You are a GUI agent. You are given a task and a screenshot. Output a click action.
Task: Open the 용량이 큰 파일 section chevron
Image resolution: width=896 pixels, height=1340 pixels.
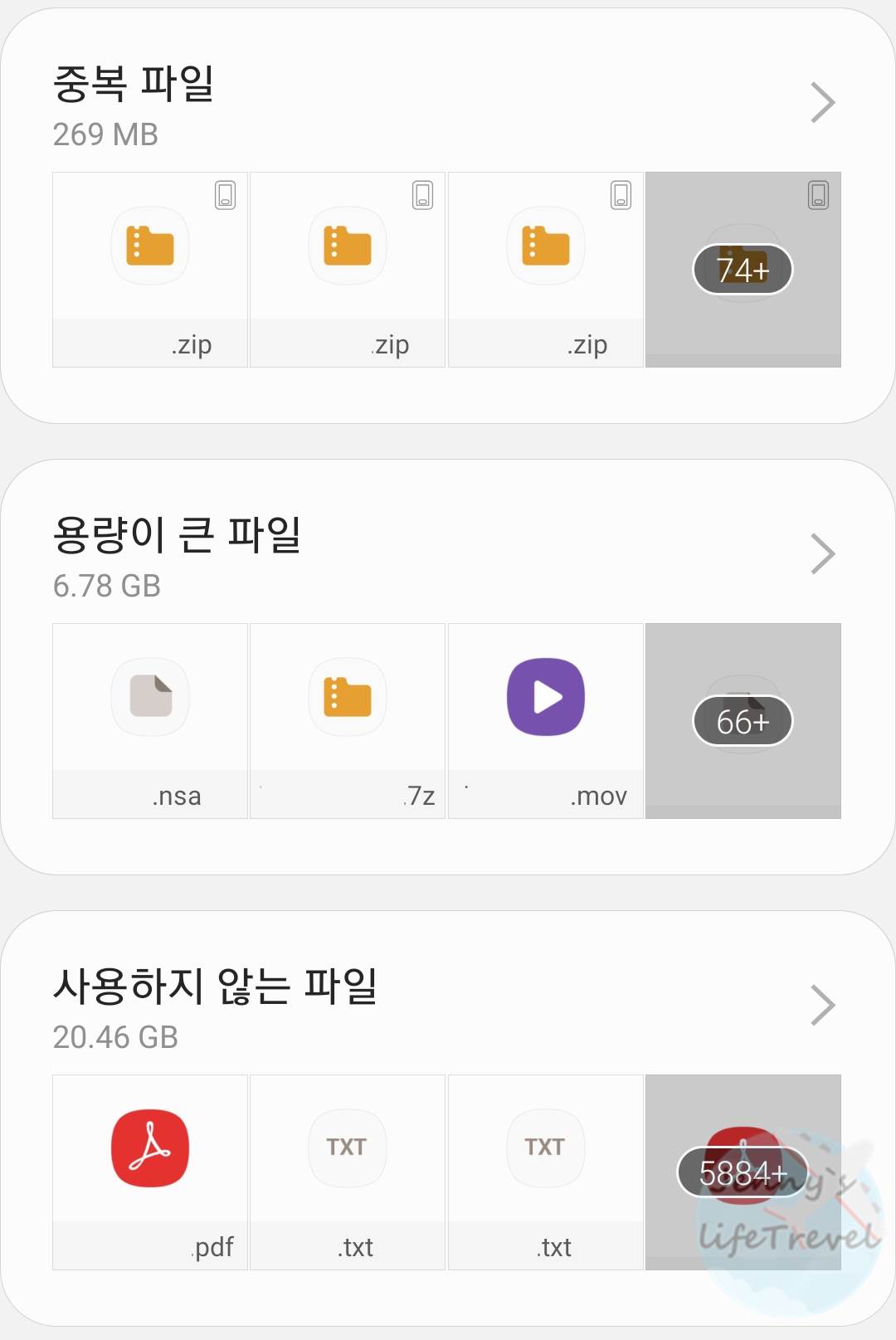click(822, 554)
